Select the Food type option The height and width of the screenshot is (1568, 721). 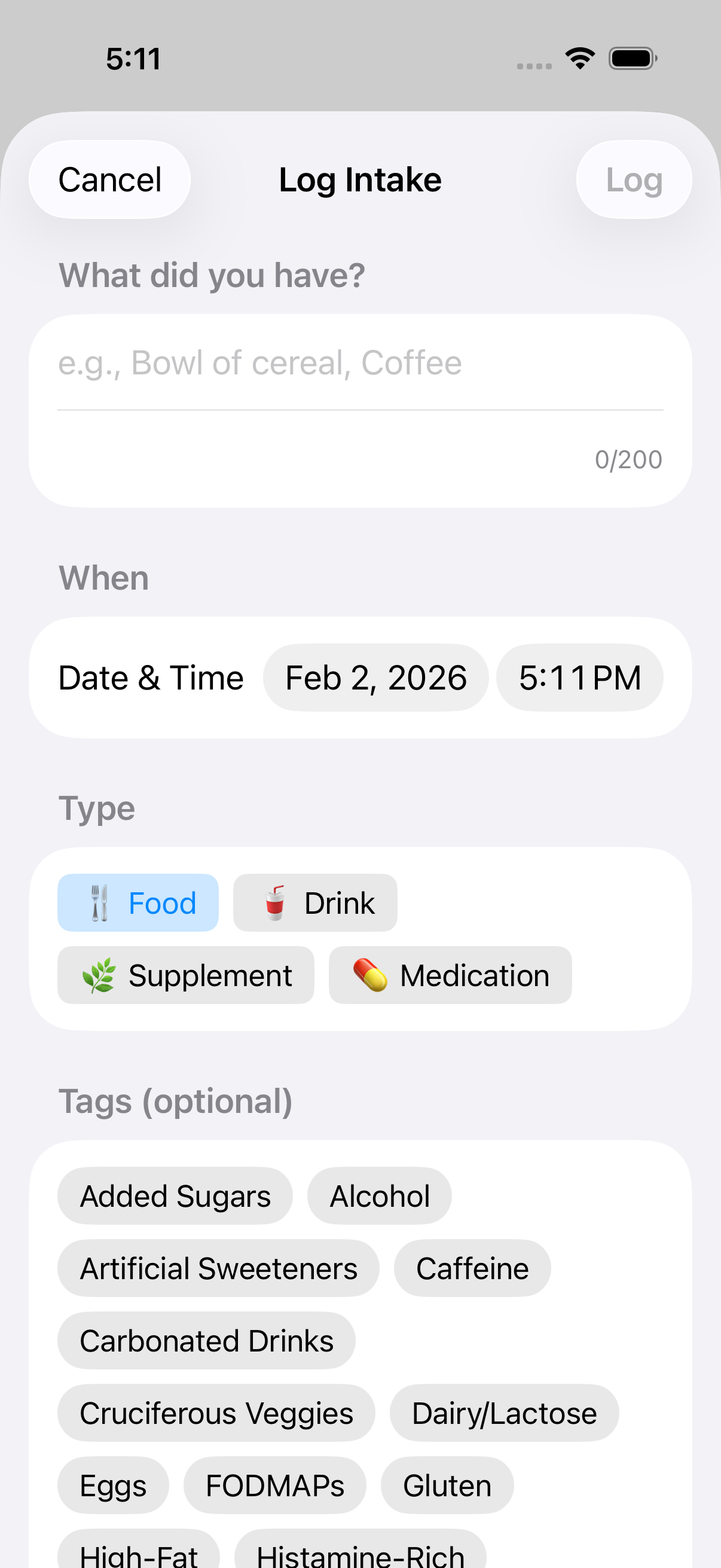point(138,903)
